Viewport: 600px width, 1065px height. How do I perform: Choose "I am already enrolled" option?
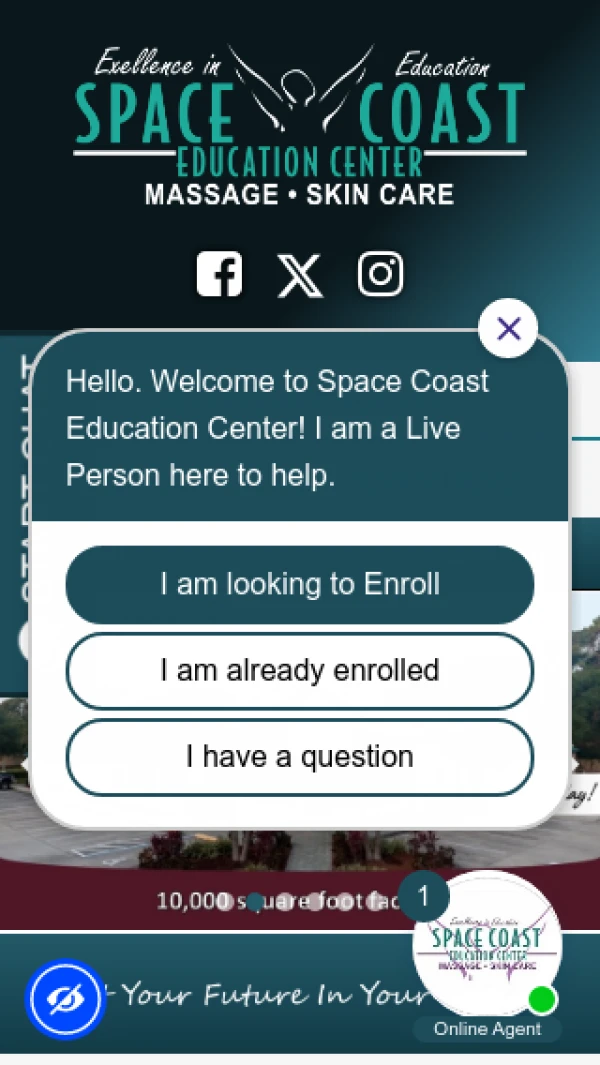(300, 670)
